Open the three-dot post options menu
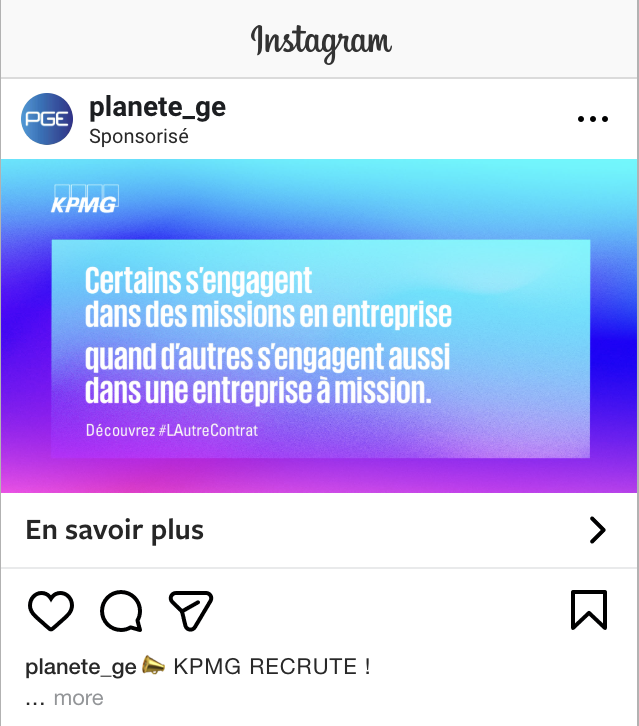This screenshot has height=726, width=639. coord(593,119)
